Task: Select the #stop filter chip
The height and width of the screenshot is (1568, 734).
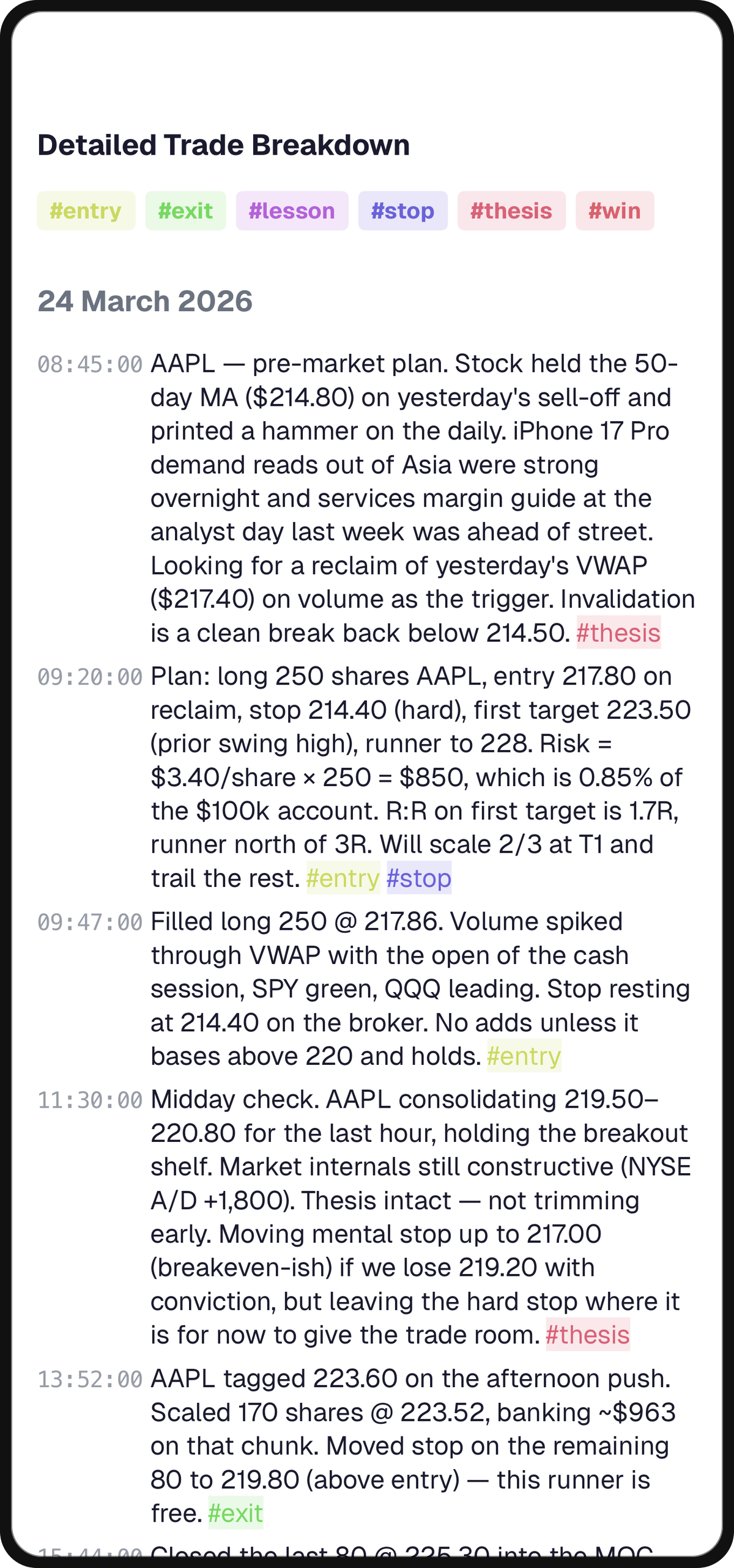Action: coord(402,211)
